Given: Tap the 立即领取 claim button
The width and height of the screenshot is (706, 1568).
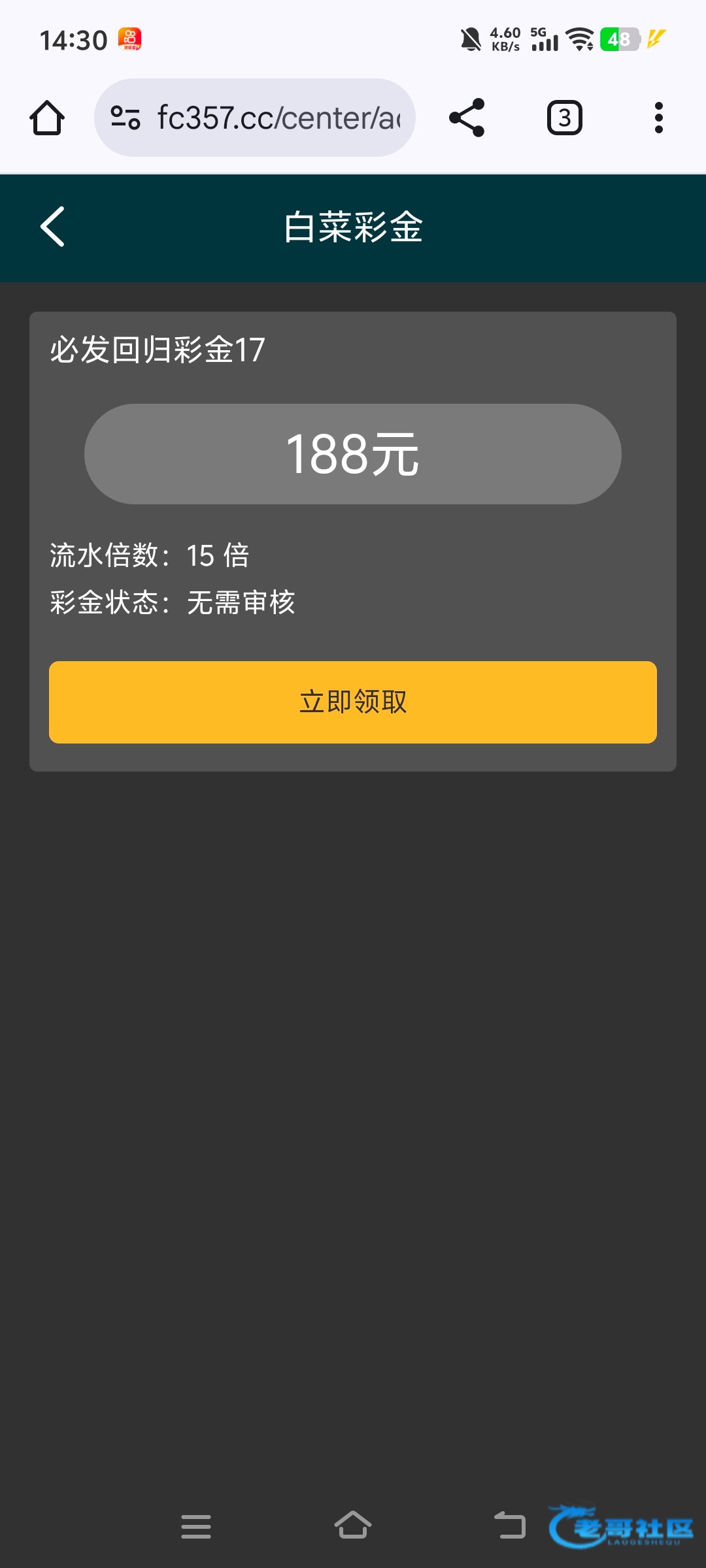Looking at the screenshot, I should tap(353, 702).
